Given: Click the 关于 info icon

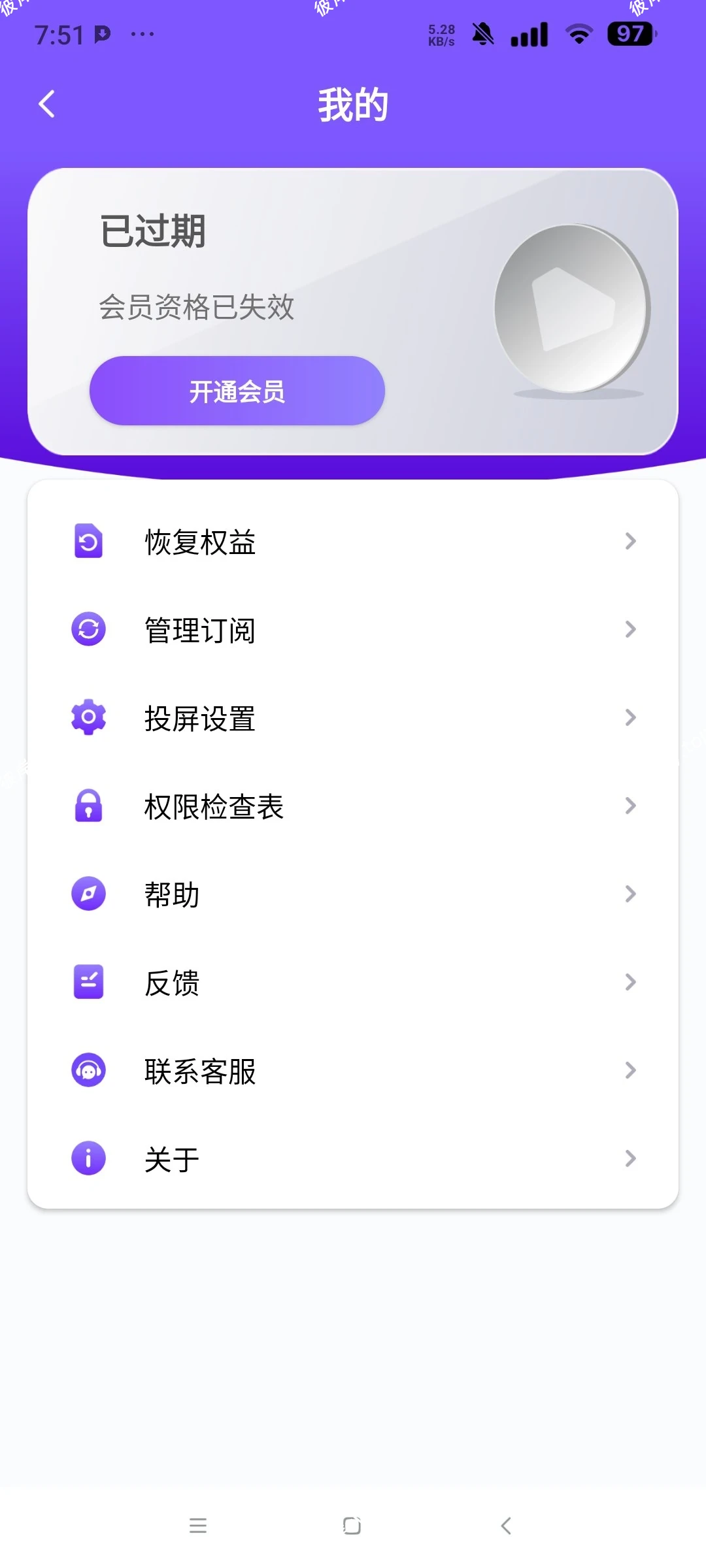Looking at the screenshot, I should click(88, 1158).
